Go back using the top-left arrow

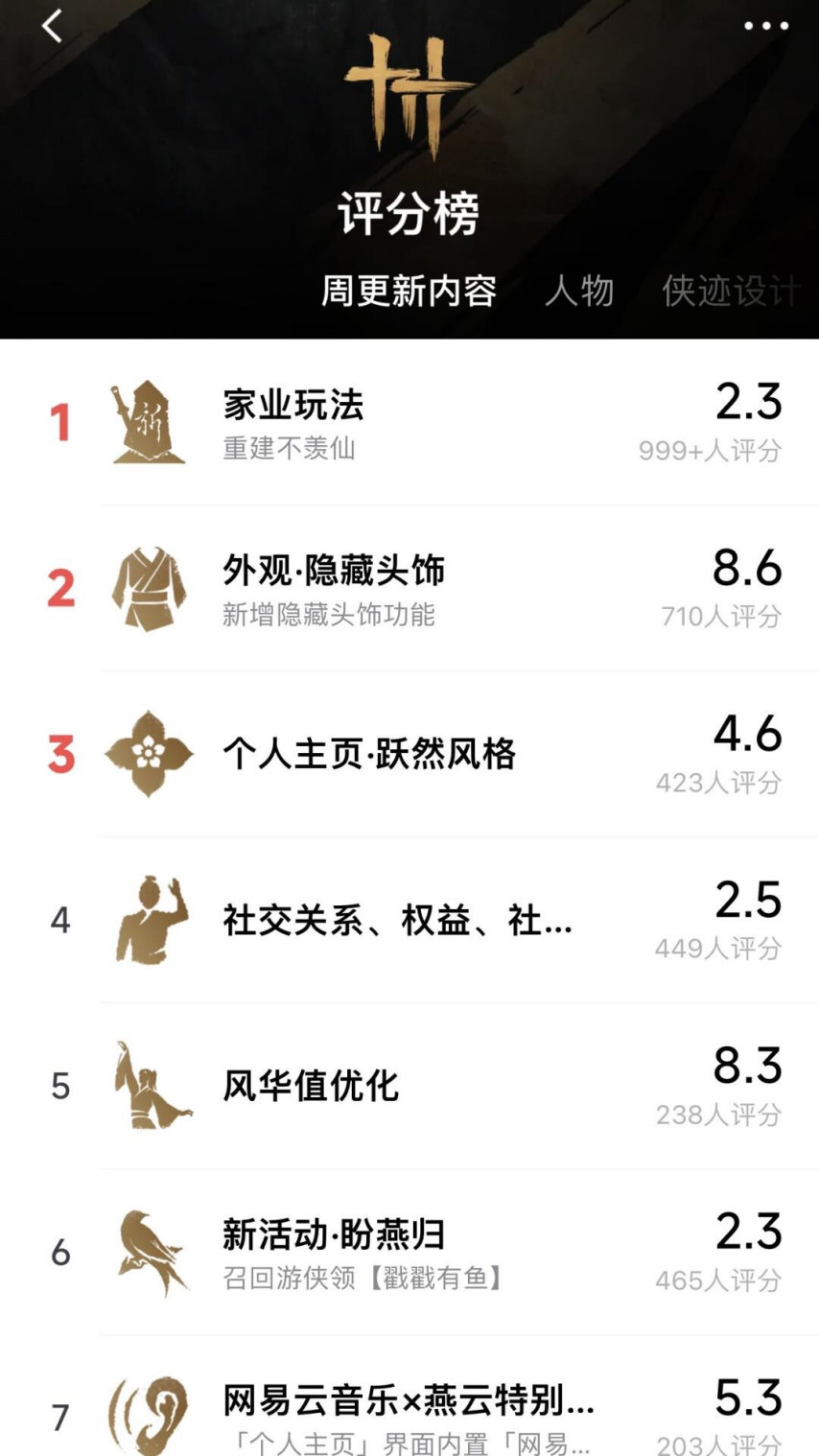coord(52,26)
